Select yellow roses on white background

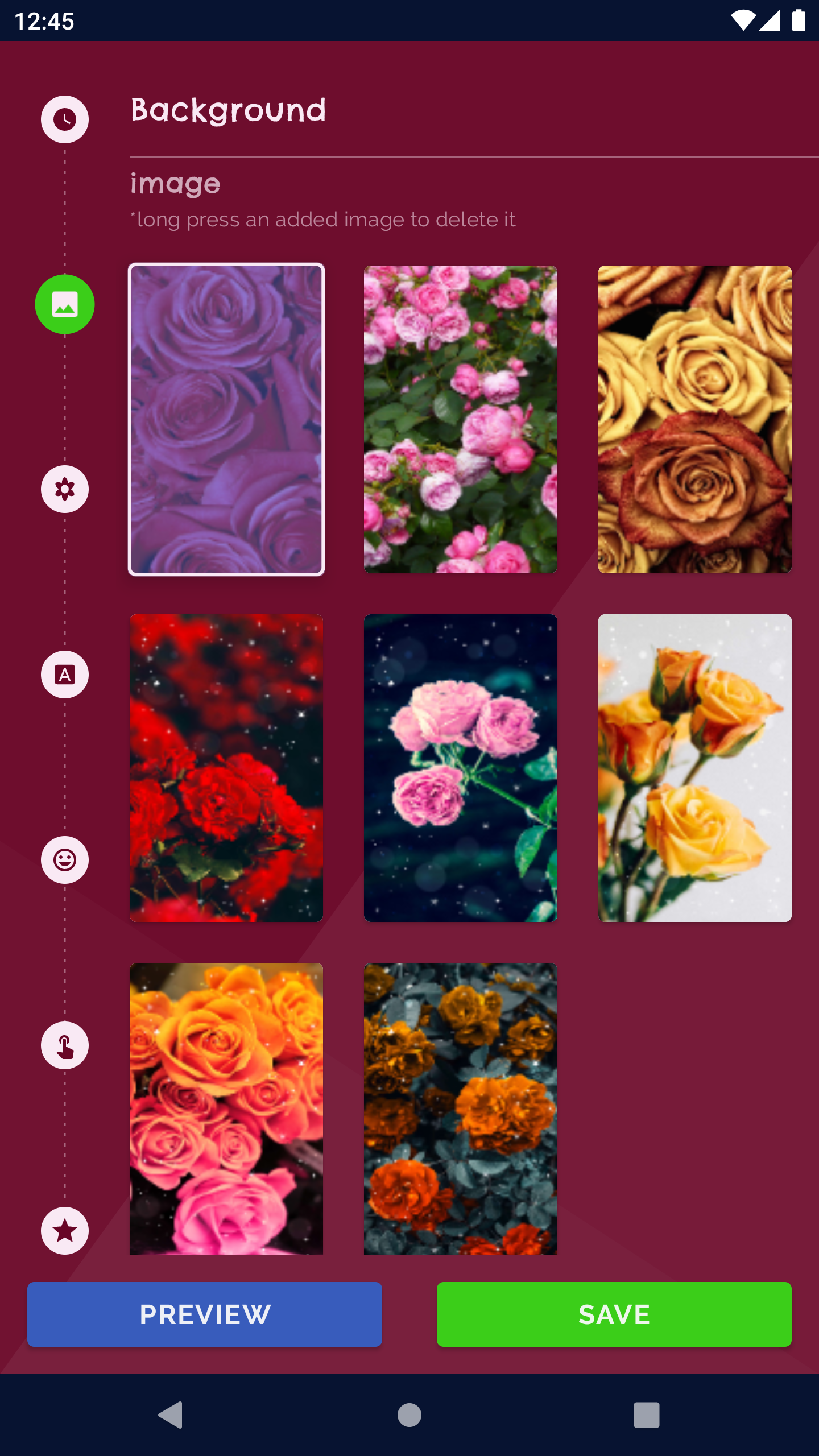(x=694, y=768)
